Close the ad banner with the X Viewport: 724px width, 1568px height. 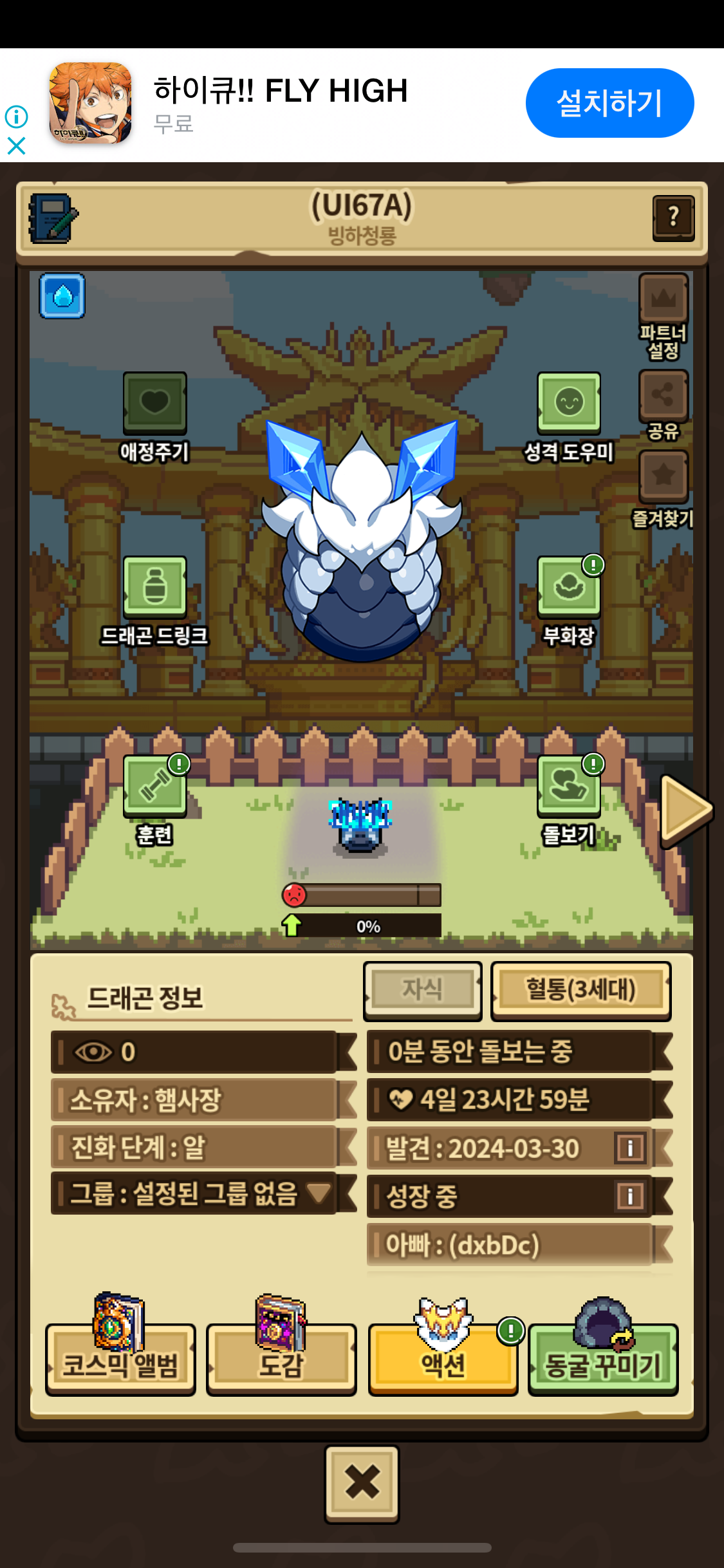(x=16, y=146)
